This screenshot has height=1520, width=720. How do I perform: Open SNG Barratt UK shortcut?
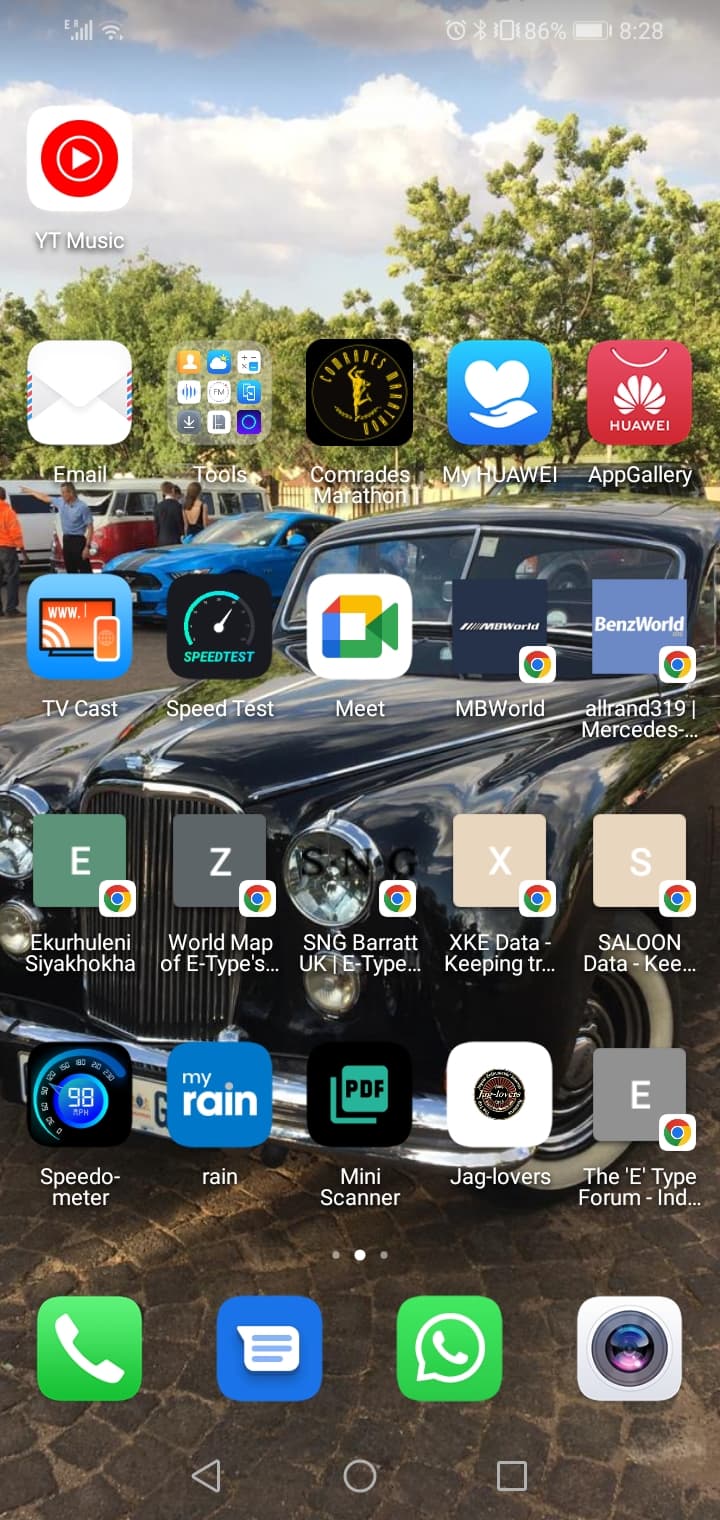click(359, 861)
